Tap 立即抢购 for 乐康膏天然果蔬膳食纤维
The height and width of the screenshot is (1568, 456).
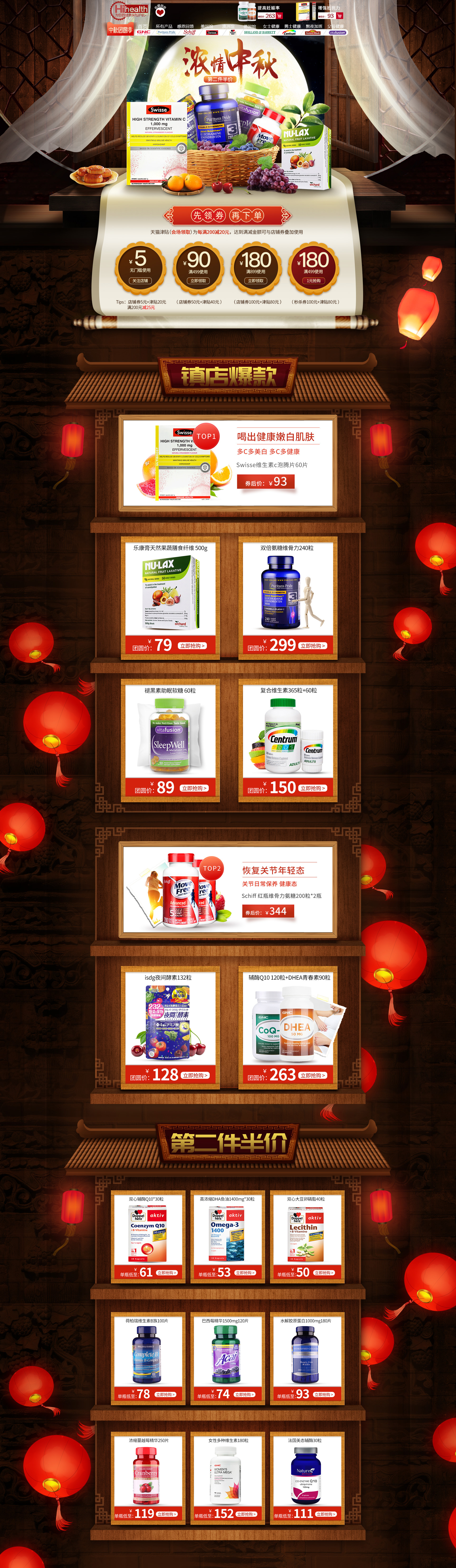(192, 646)
